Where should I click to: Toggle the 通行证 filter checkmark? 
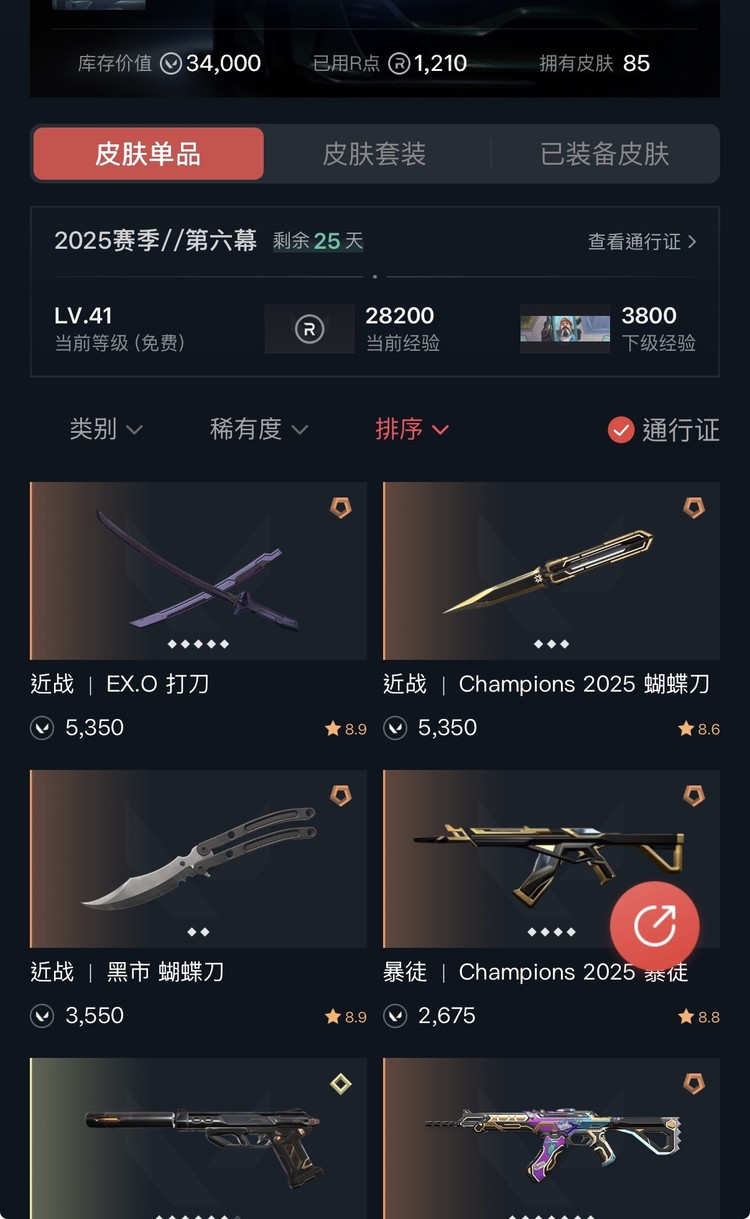(622, 430)
